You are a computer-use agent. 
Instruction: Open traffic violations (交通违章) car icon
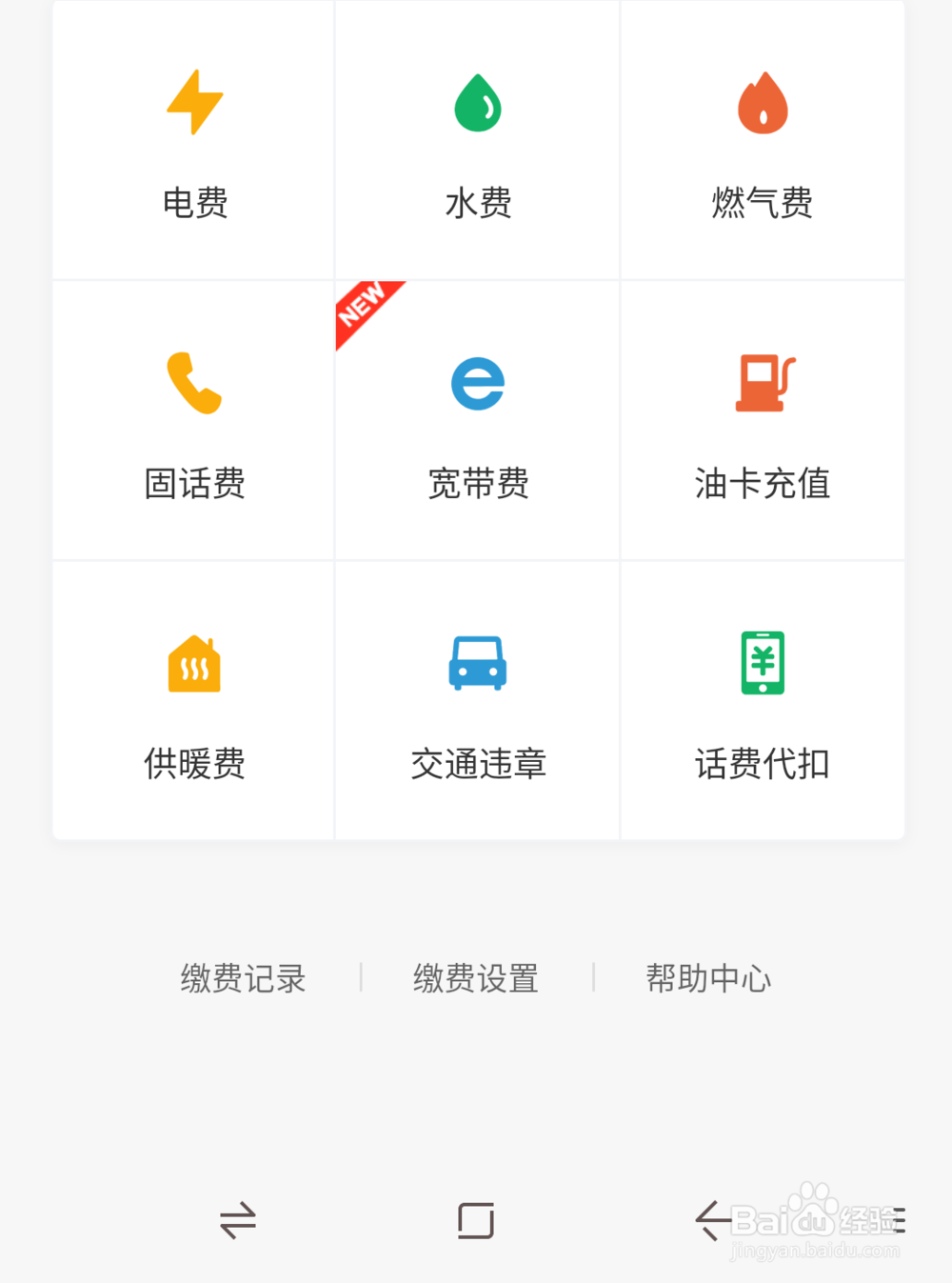pyautogui.click(x=477, y=662)
